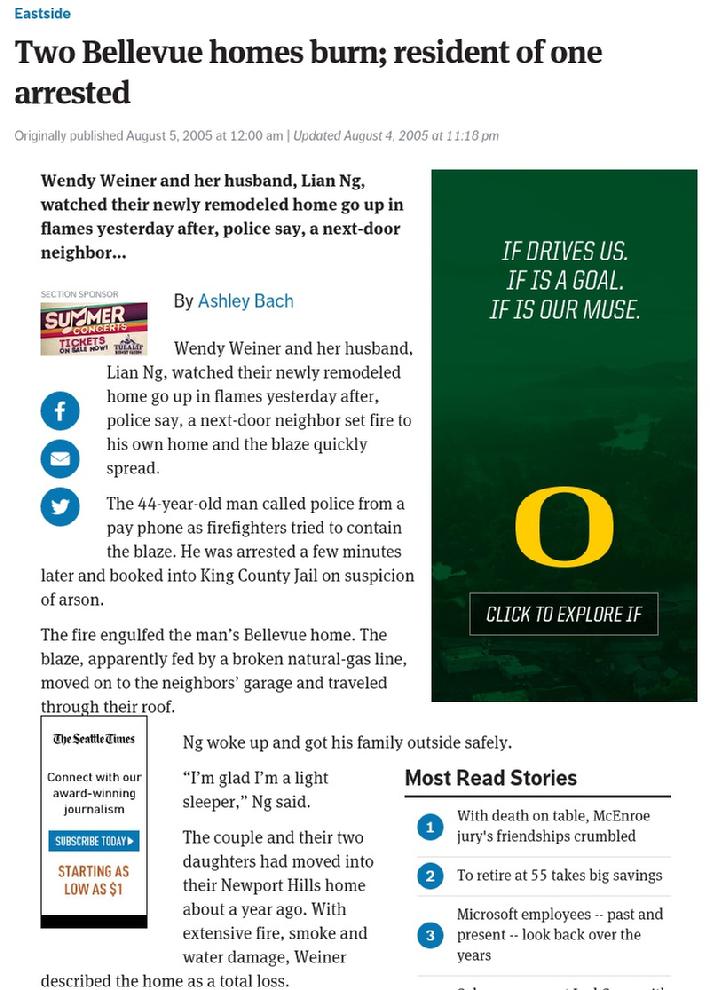Share the article via email
The width and height of the screenshot is (710, 990).
59,459
